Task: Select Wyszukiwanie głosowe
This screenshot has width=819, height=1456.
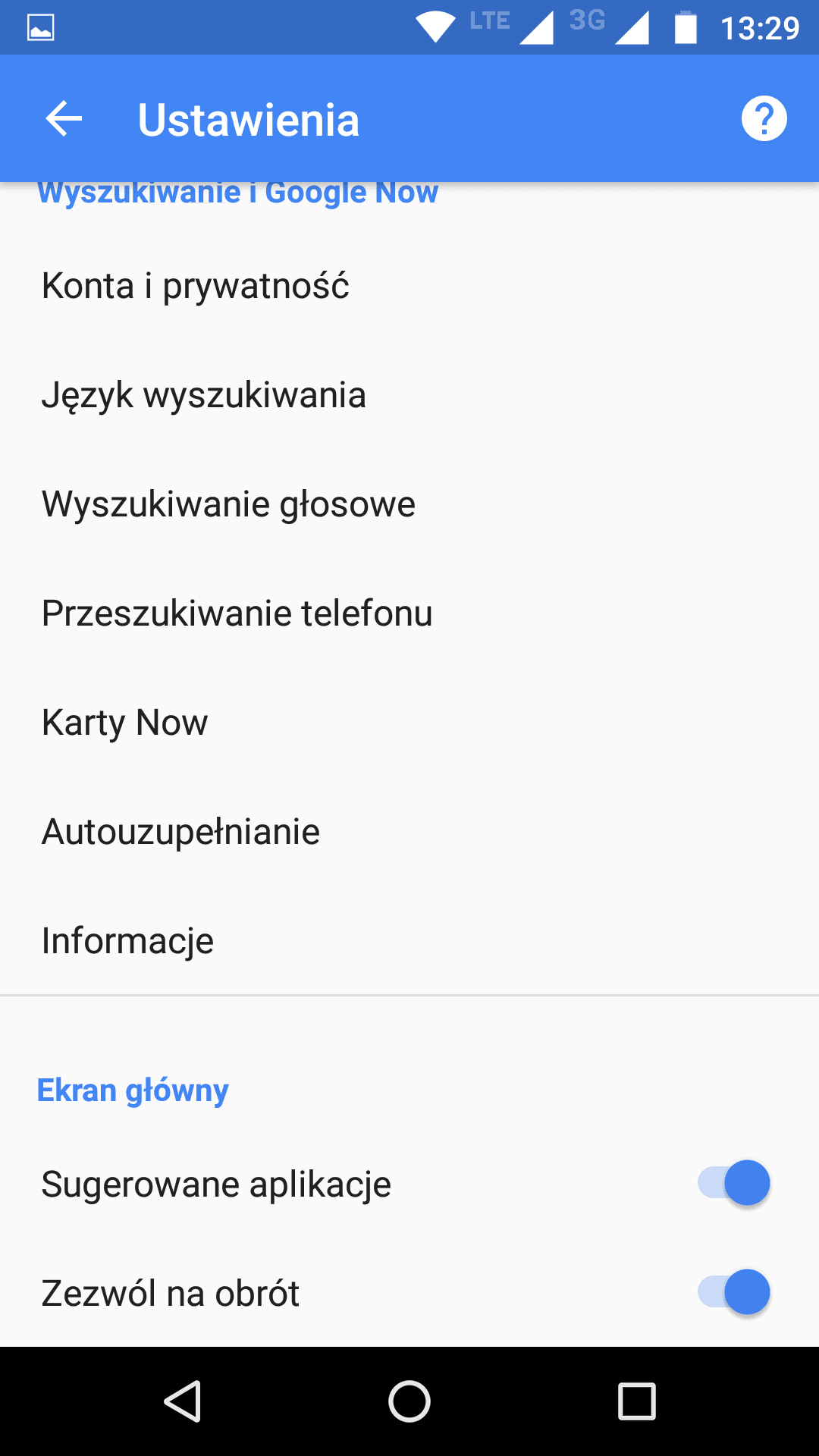Action: (x=409, y=504)
